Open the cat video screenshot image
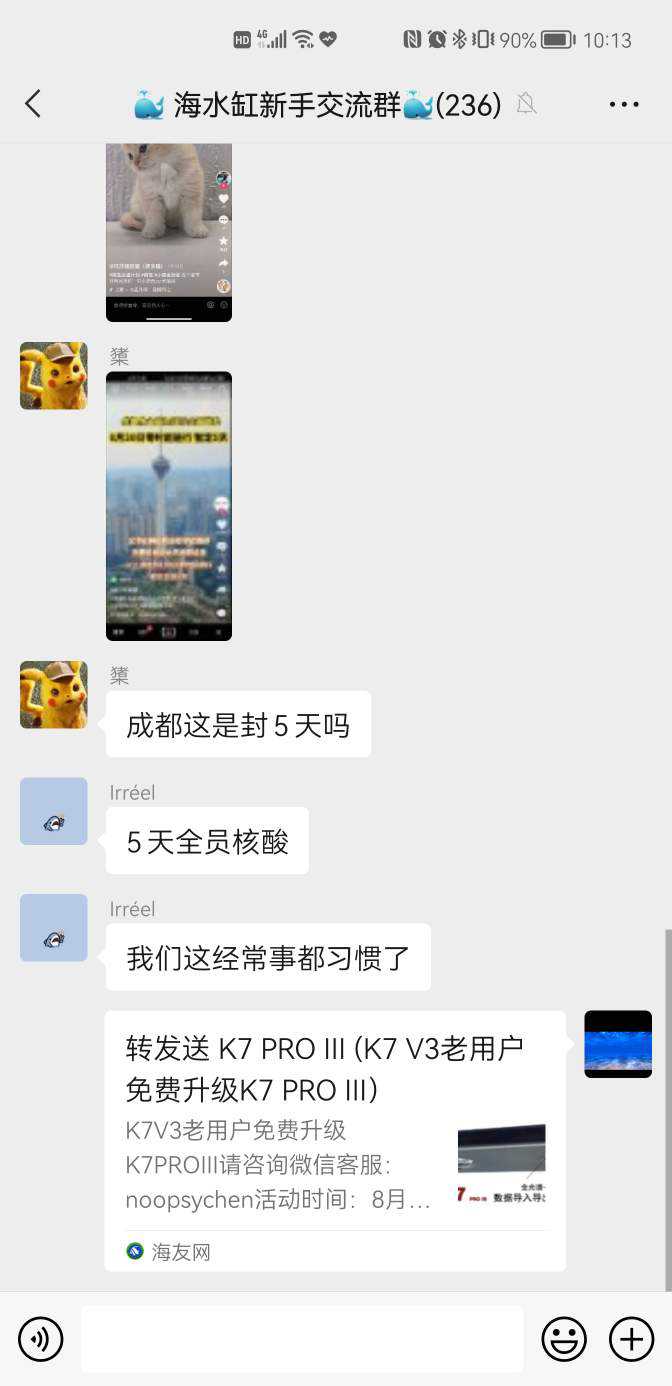Image resolution: width=672 pixels, height=1386 pixels. pyautogui.click(x=168, y=232)
